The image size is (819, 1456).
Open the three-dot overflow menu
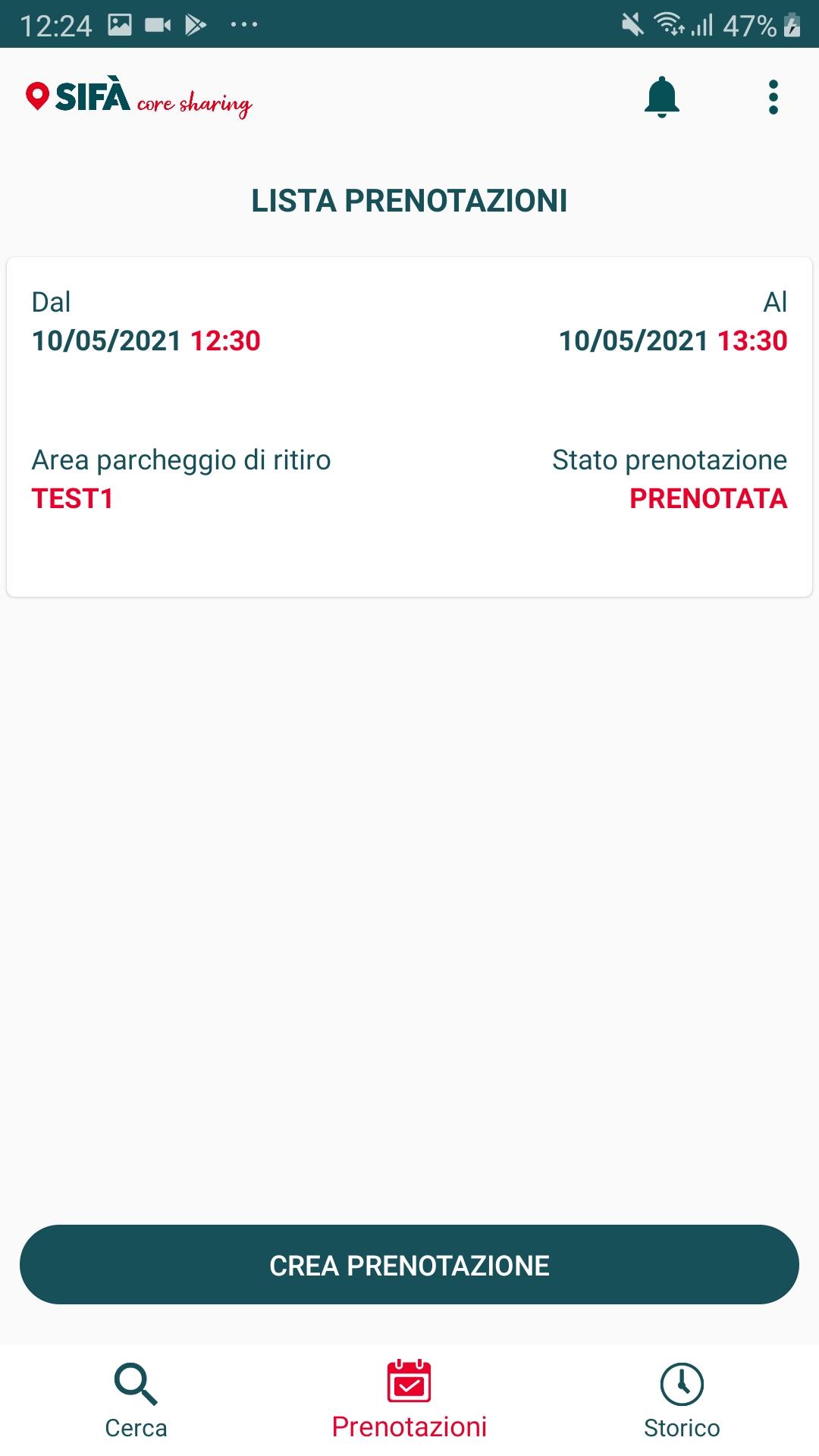773,97
